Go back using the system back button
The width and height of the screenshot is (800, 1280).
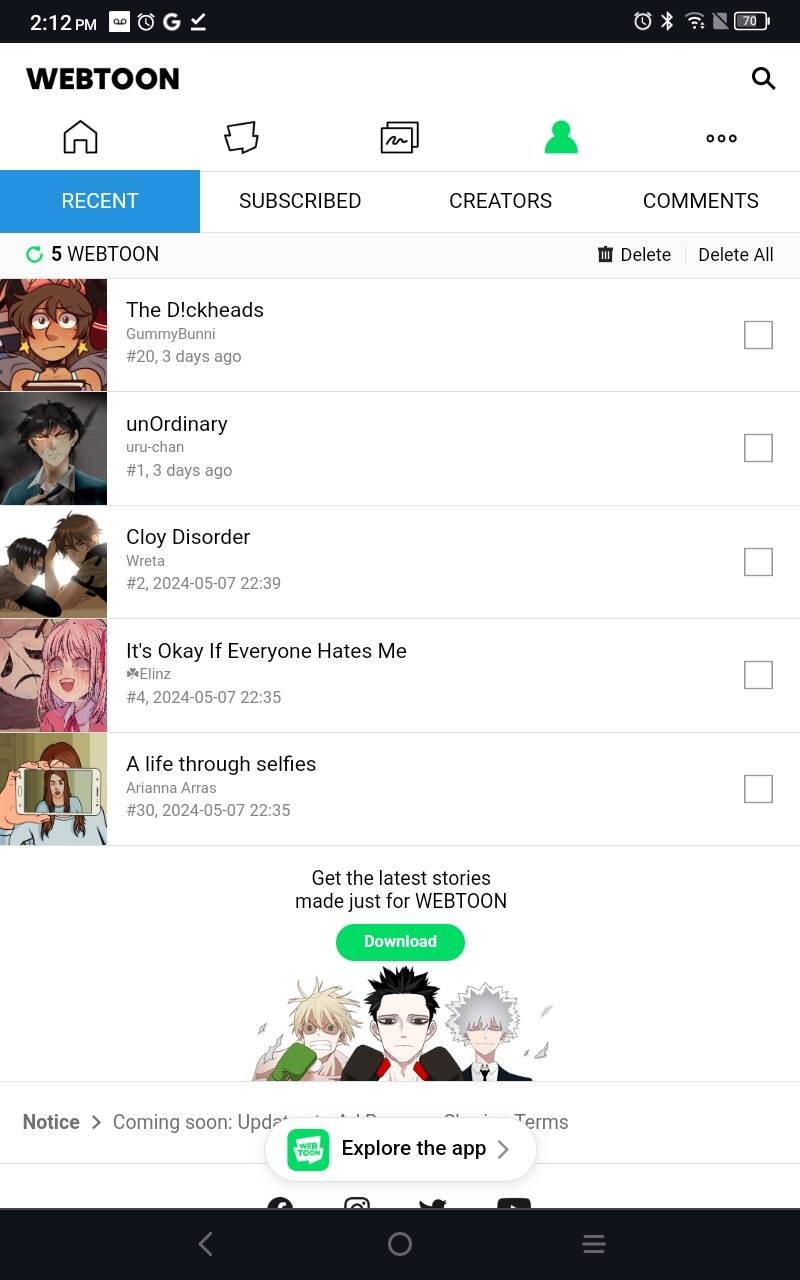(x=205, y=1244)
